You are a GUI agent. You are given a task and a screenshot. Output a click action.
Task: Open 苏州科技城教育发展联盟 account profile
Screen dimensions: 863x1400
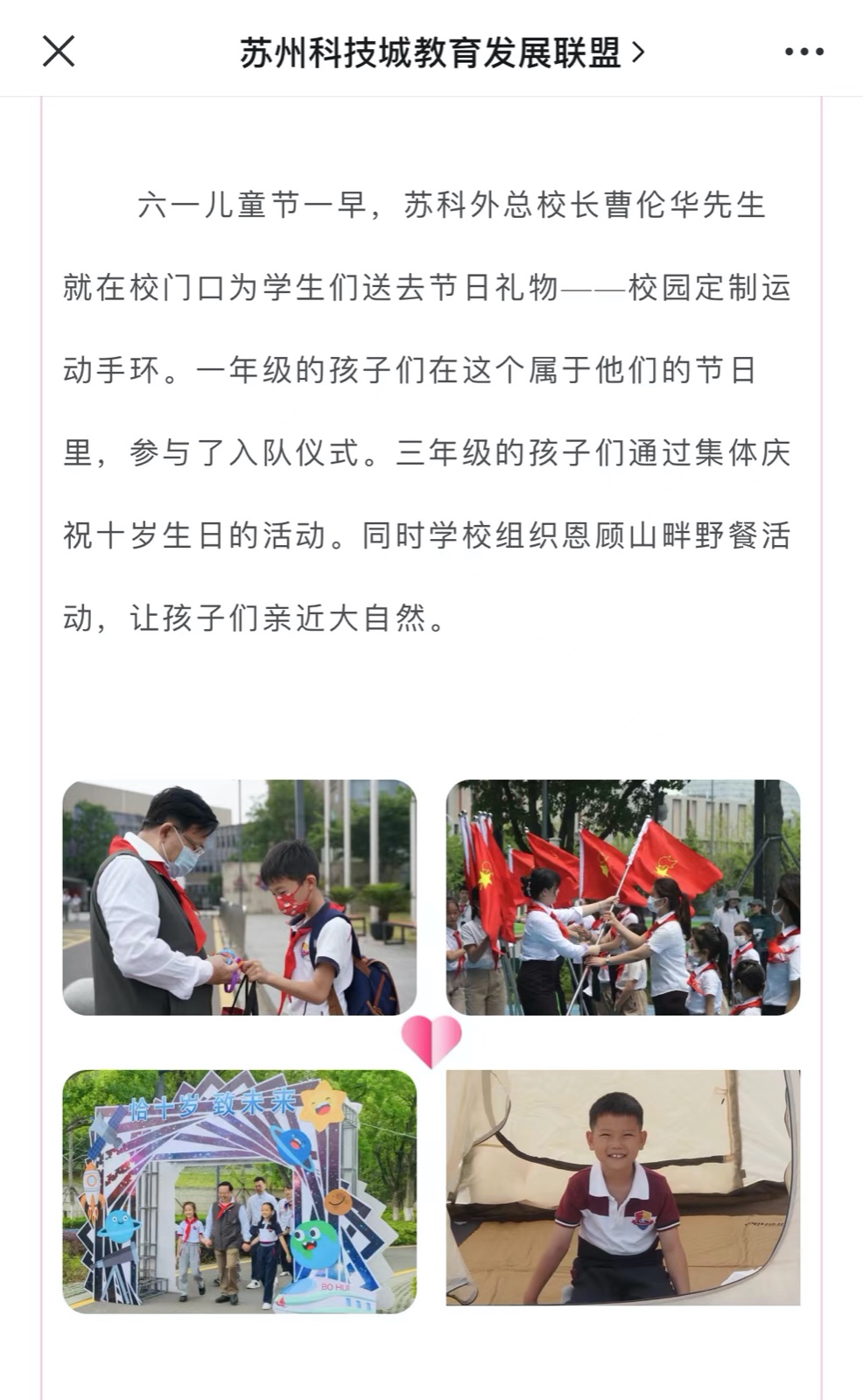click(x=441, y=52)
